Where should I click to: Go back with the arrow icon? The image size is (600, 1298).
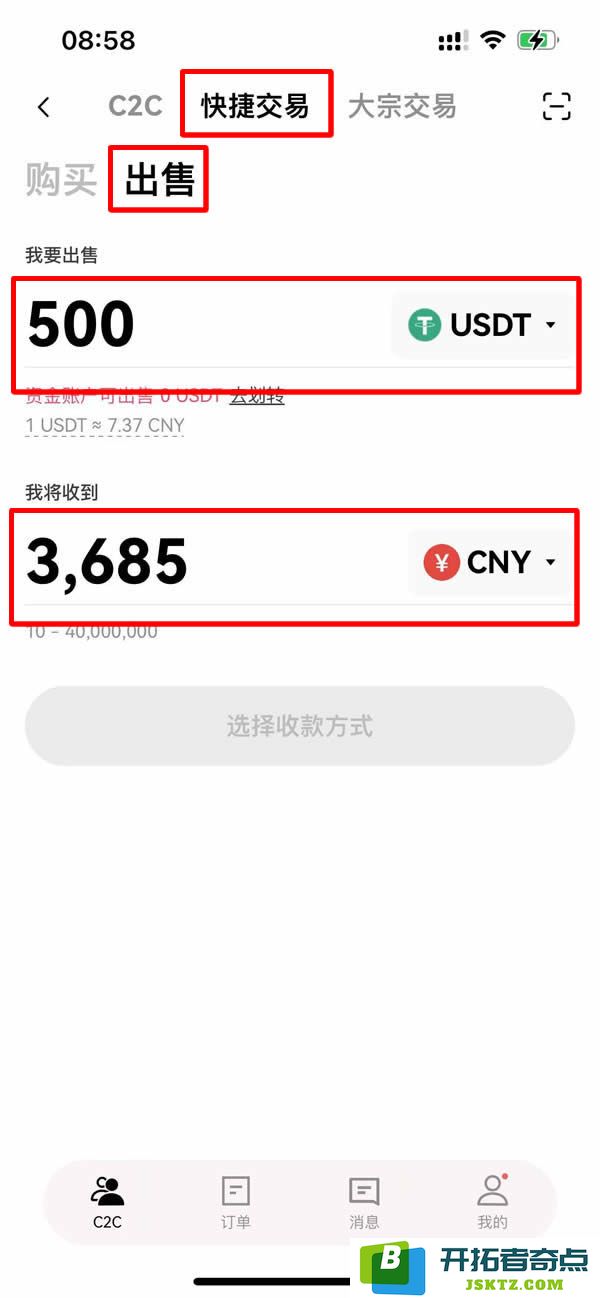coord(43,107)
